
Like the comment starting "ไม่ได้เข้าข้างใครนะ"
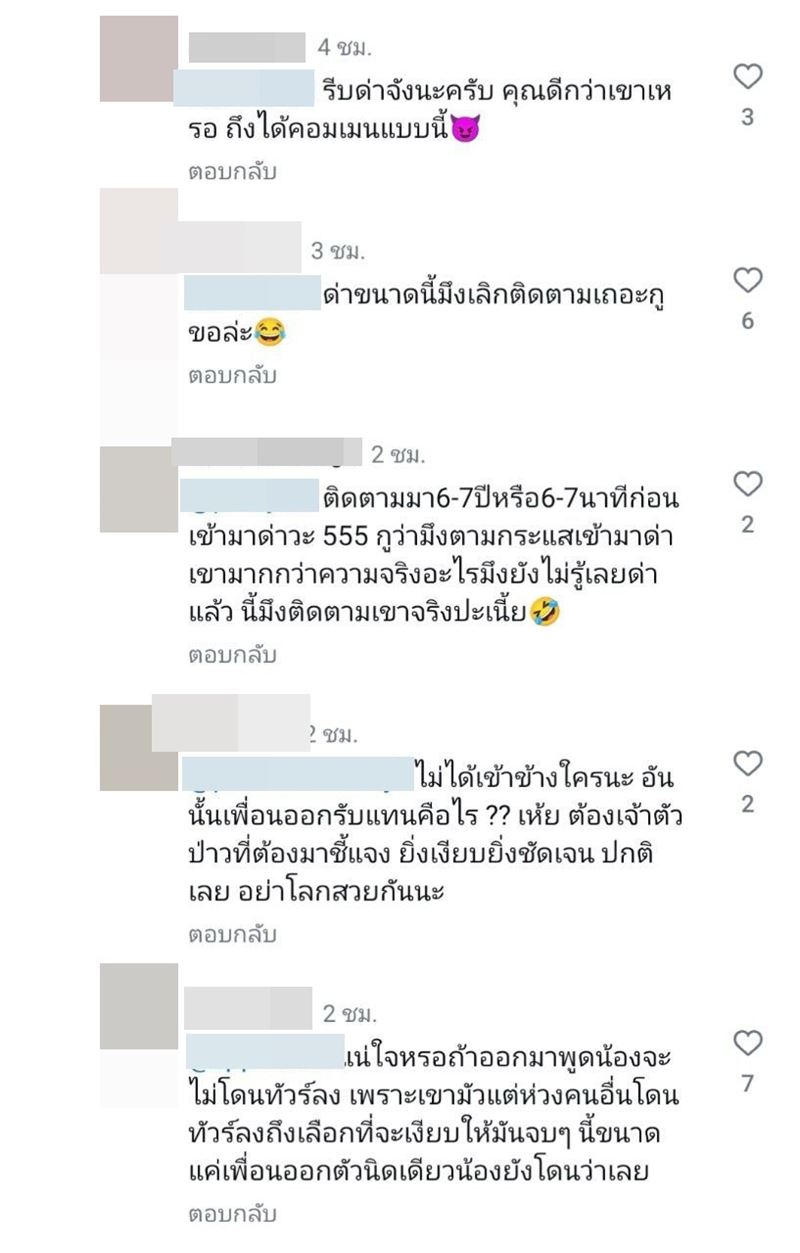747,765
